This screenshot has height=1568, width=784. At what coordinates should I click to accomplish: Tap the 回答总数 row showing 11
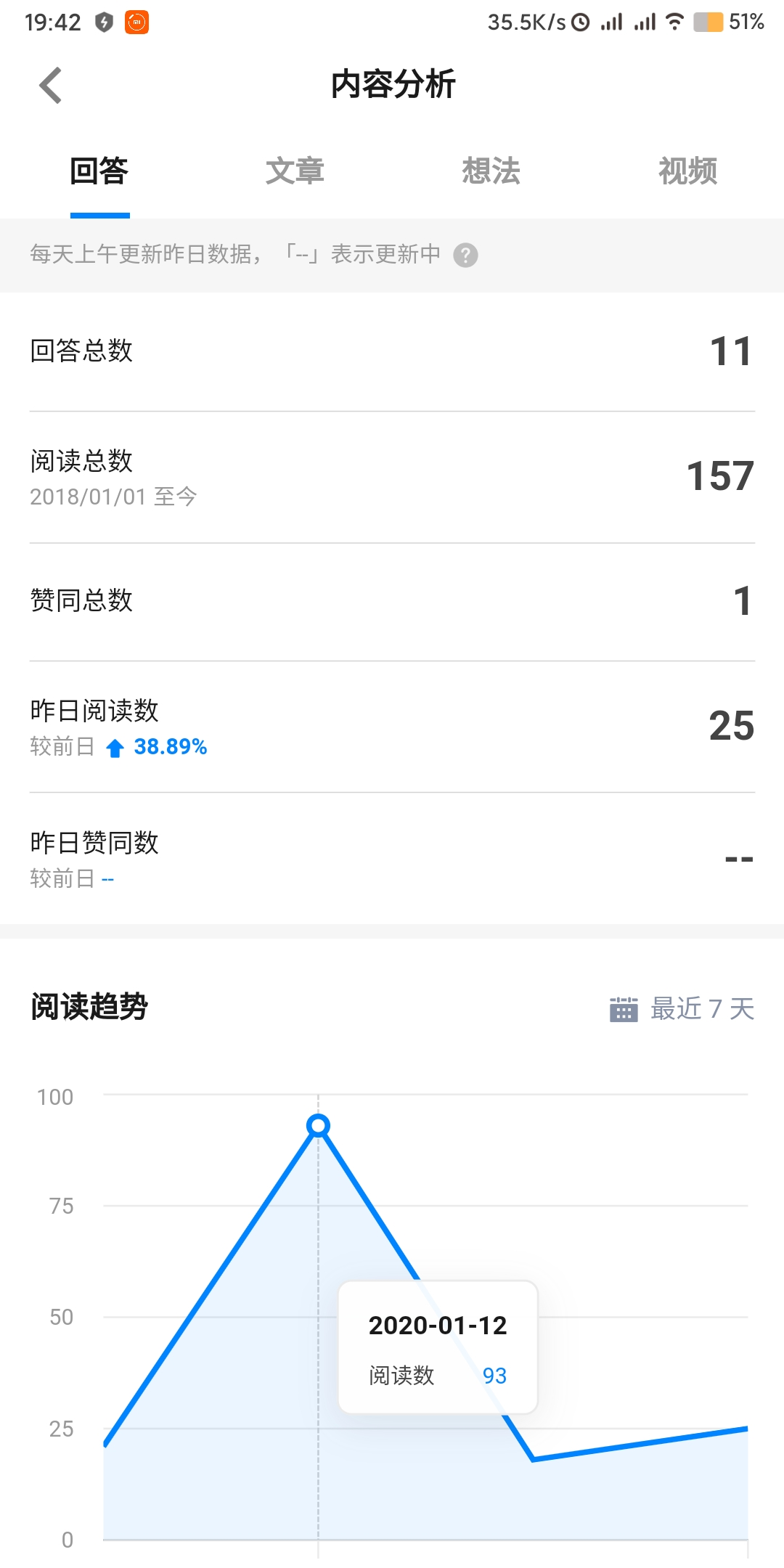[392, 351]
